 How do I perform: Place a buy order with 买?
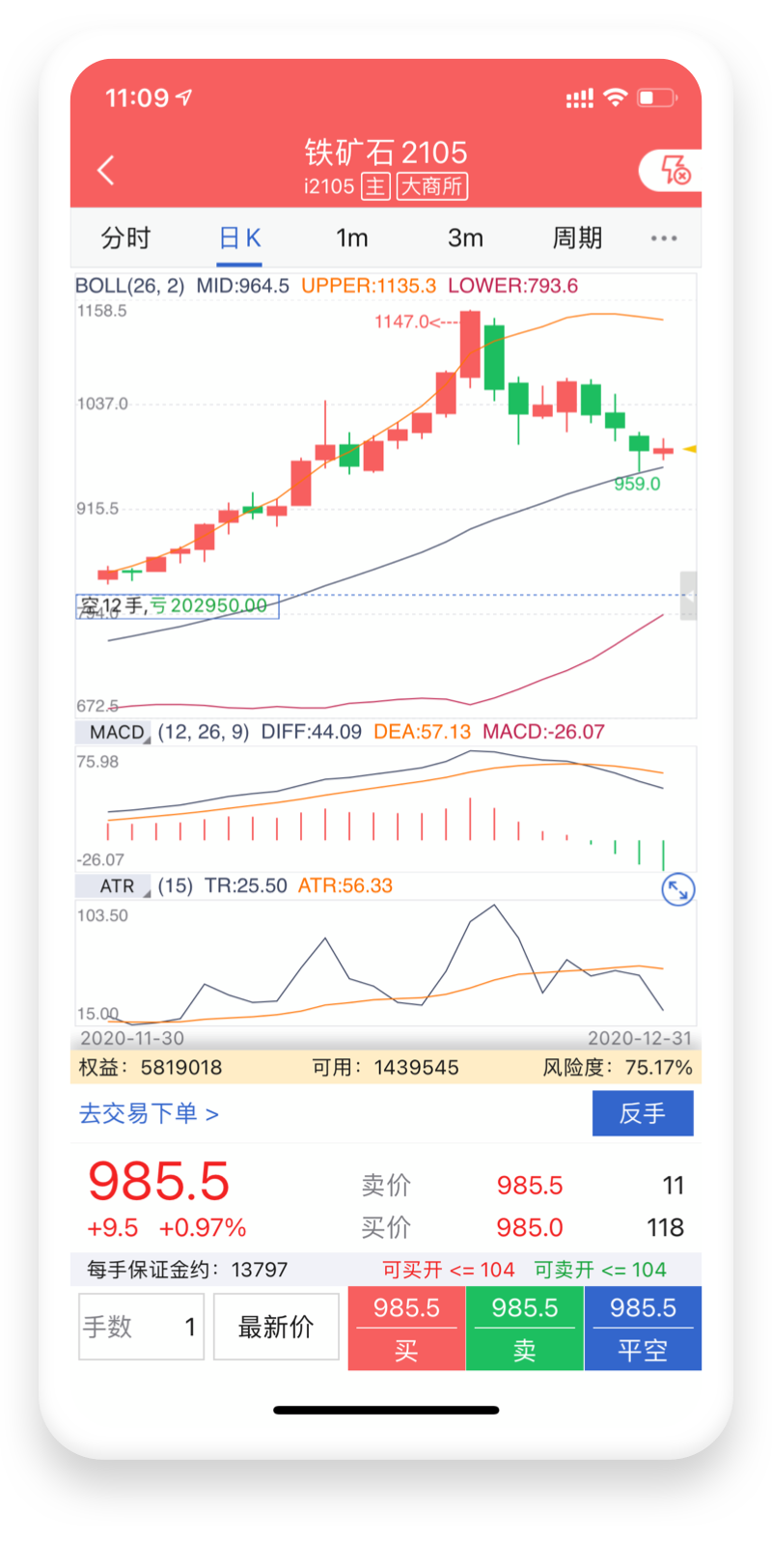pos(406,1328)
